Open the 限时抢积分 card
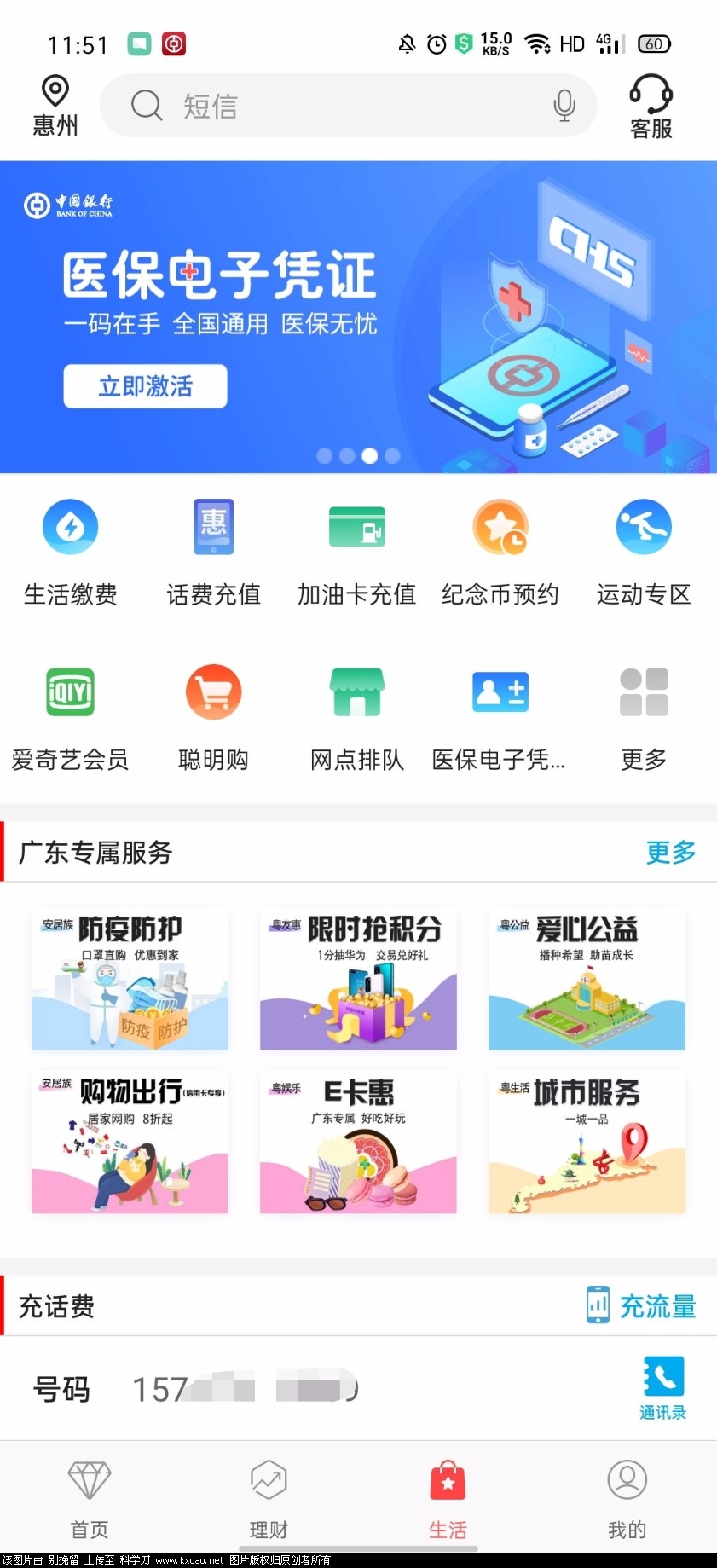717x1568 pixels. point(358,979)
